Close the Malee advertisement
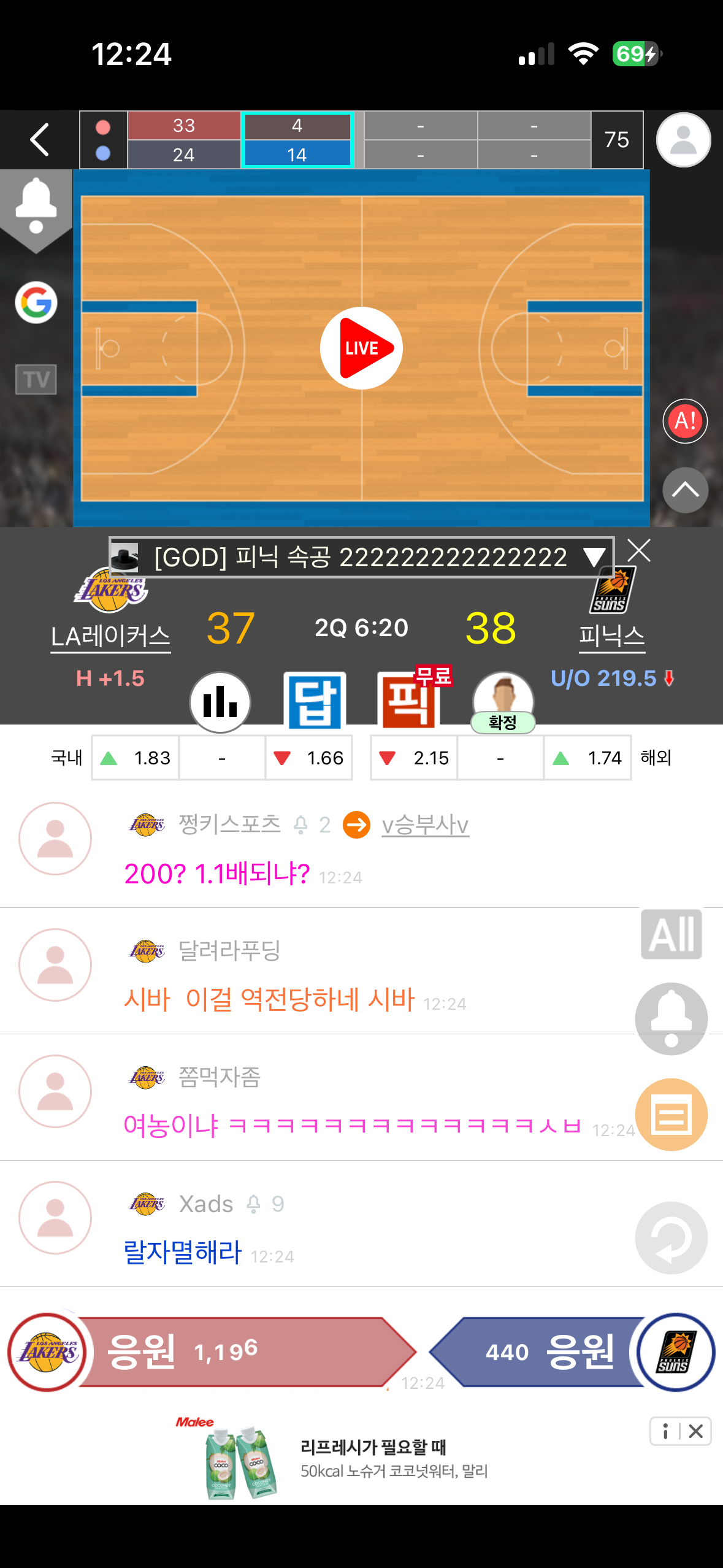The image size is (723, 1568). tap(695, 1431)
